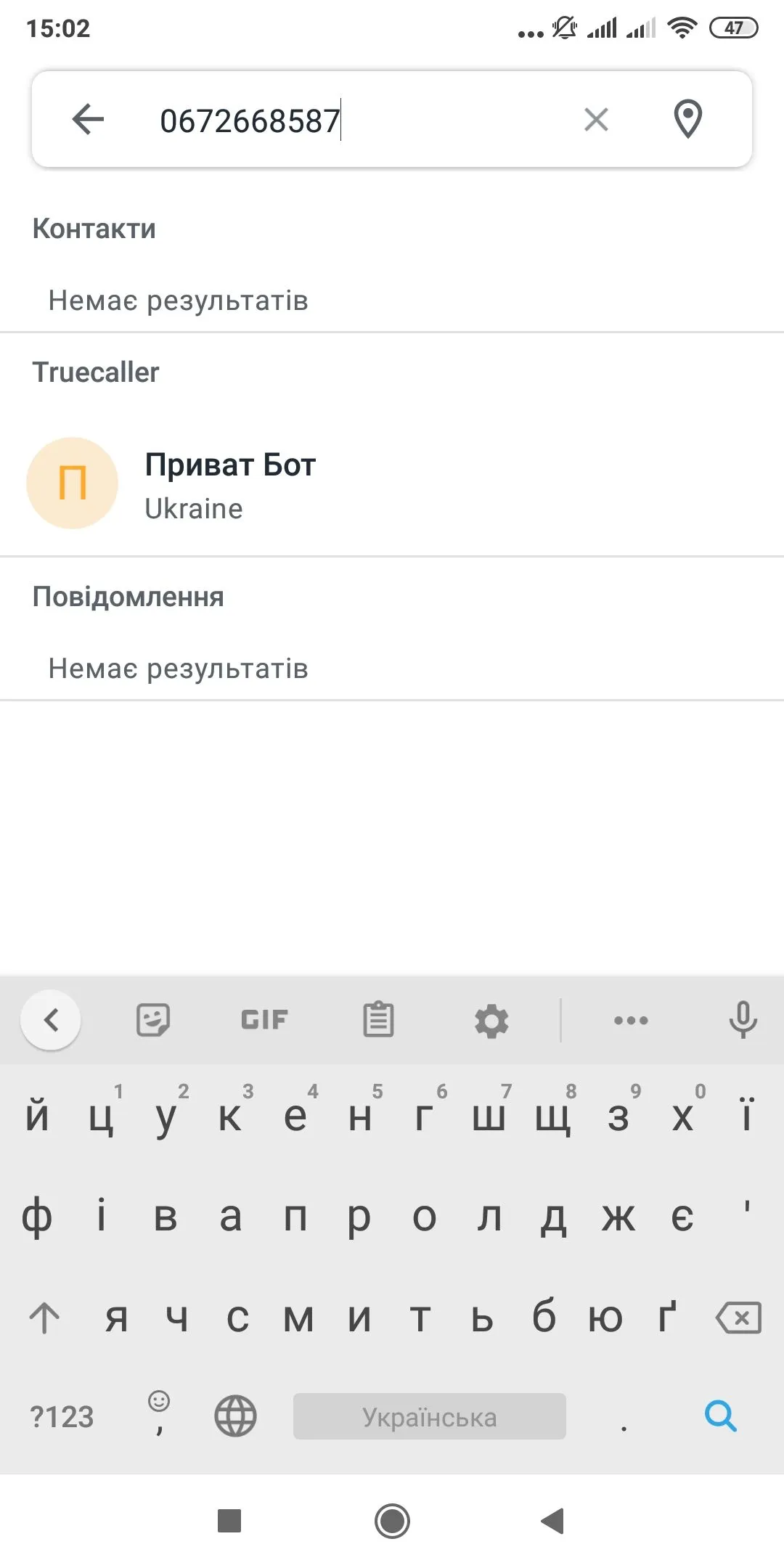Open the Приват Бот Truecaller result
784x1568 pixels.
point(230,484)
